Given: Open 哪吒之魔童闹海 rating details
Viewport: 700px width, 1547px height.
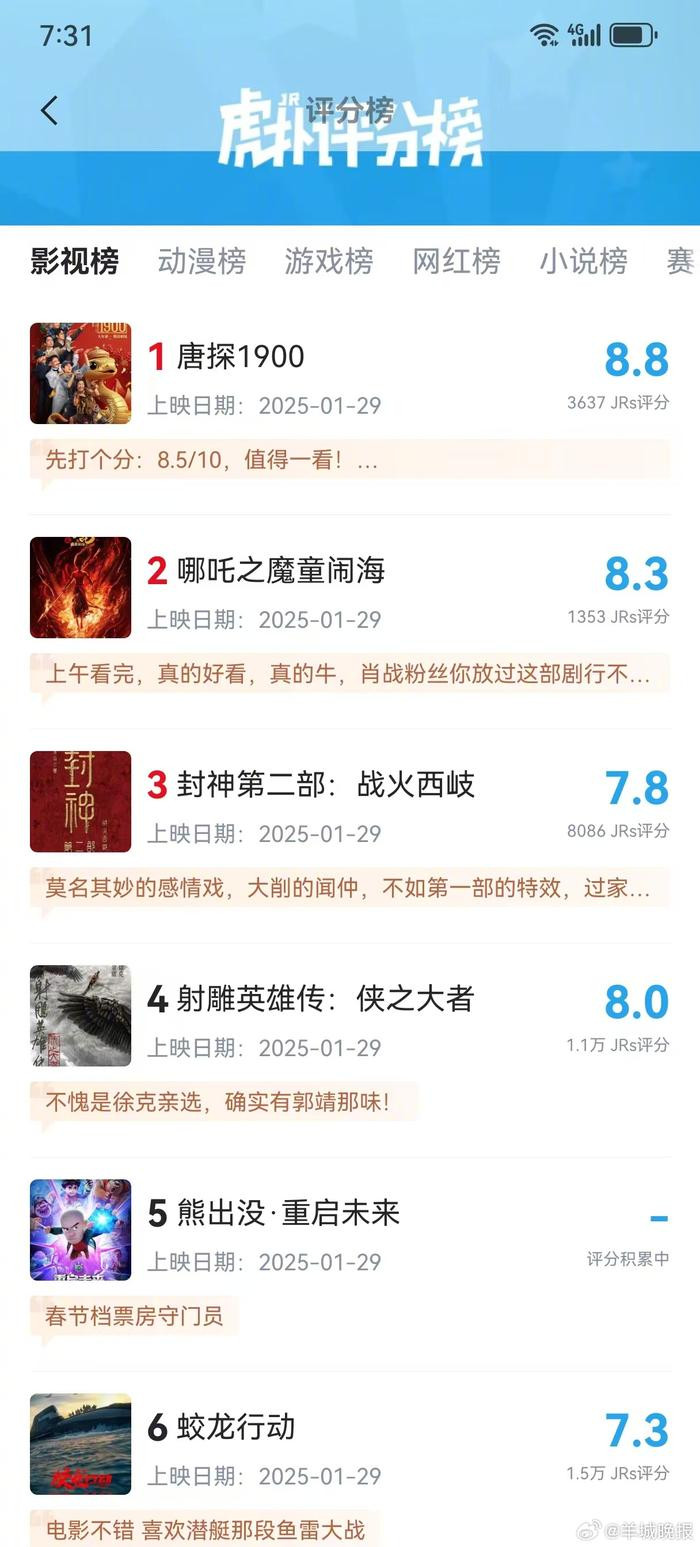Looking at the screenshot, I should coord(350,587).
